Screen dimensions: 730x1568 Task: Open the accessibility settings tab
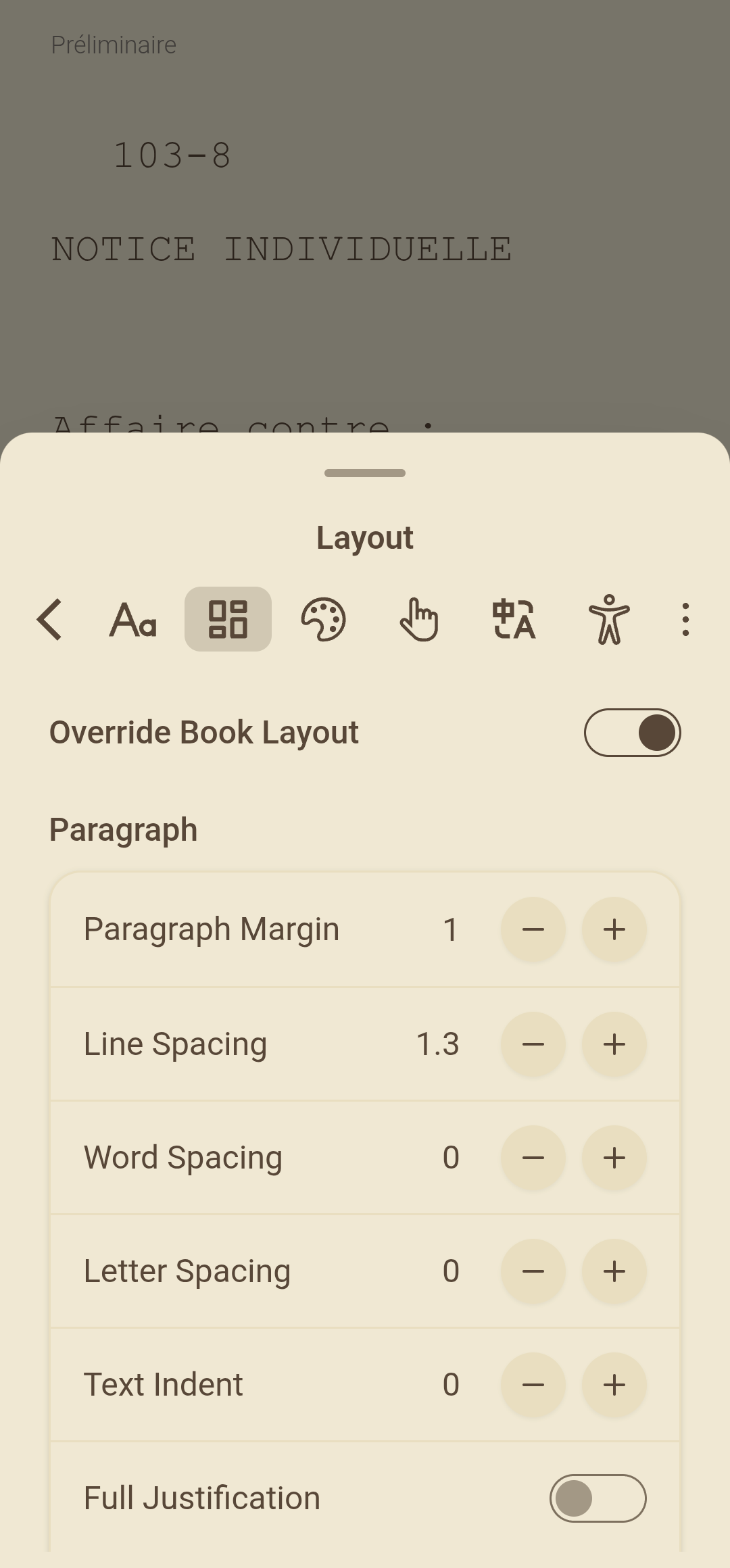609,619
